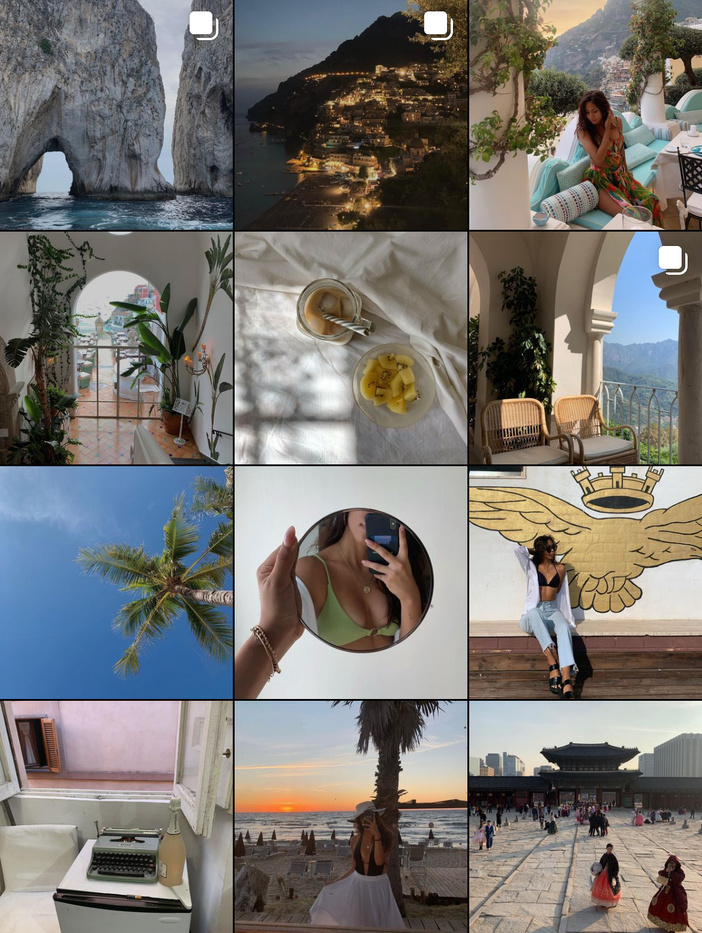Open the wicker chairs balcony post
The width and height of the screenshot is (702, 933).
(586, 348)
